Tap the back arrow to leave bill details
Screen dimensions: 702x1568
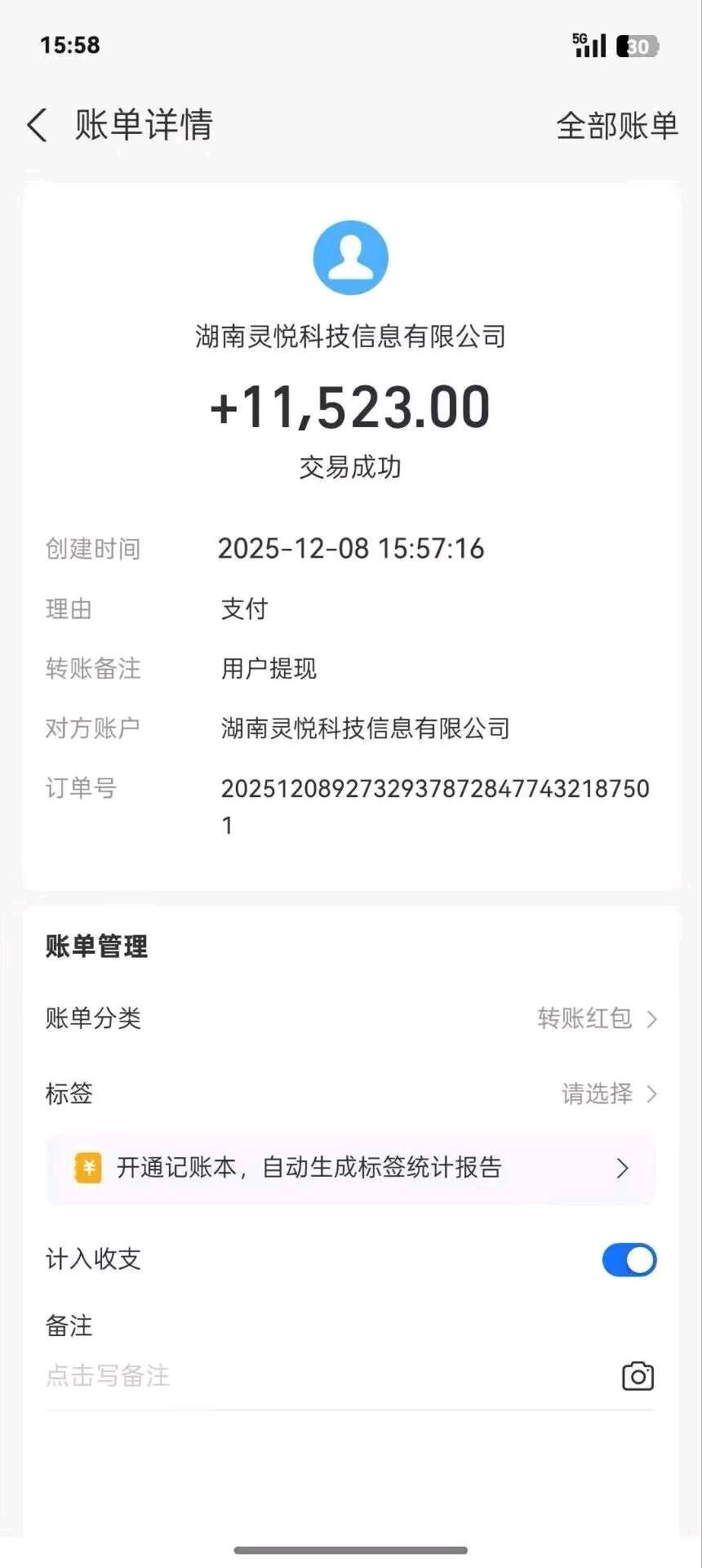(x=36, y=126)
